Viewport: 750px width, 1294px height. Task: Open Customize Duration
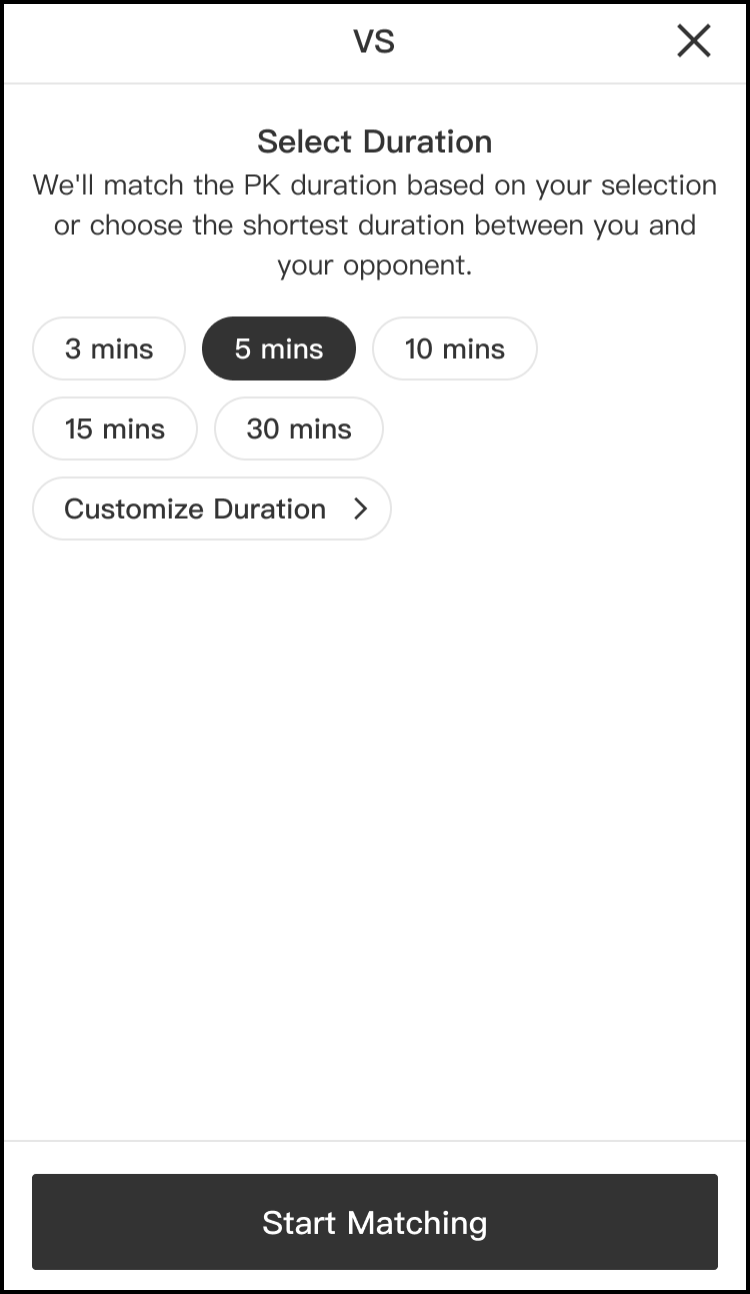pyautogui.click(x=212, y=509)
